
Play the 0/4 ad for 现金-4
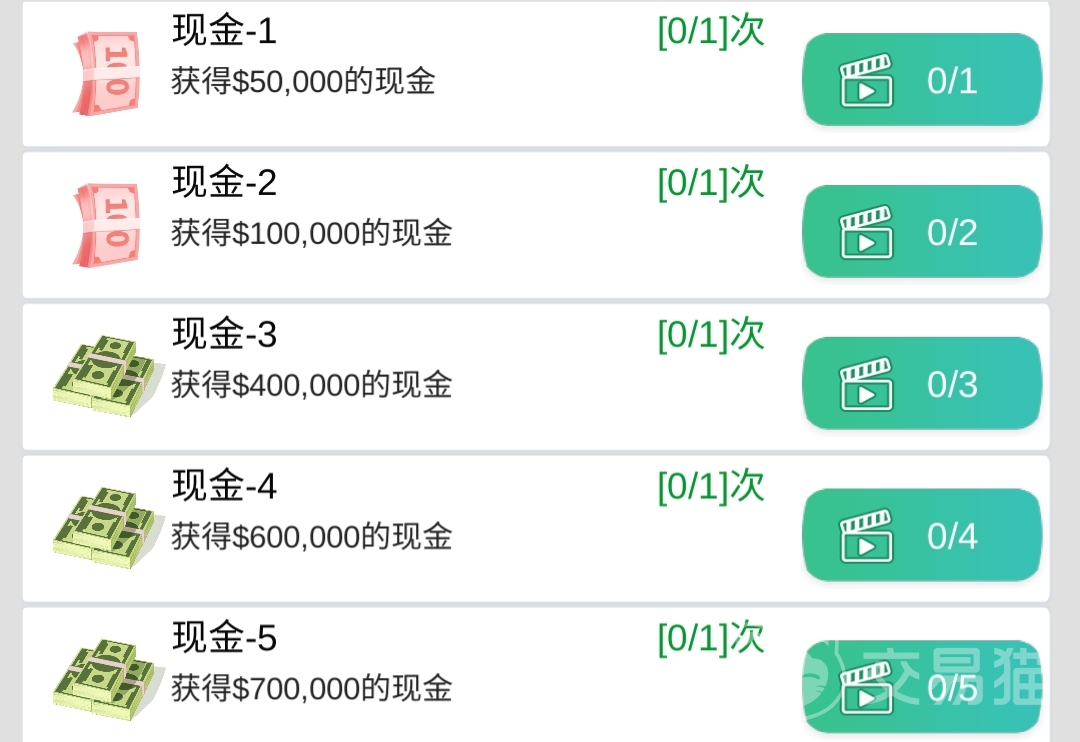coord(922,536)
